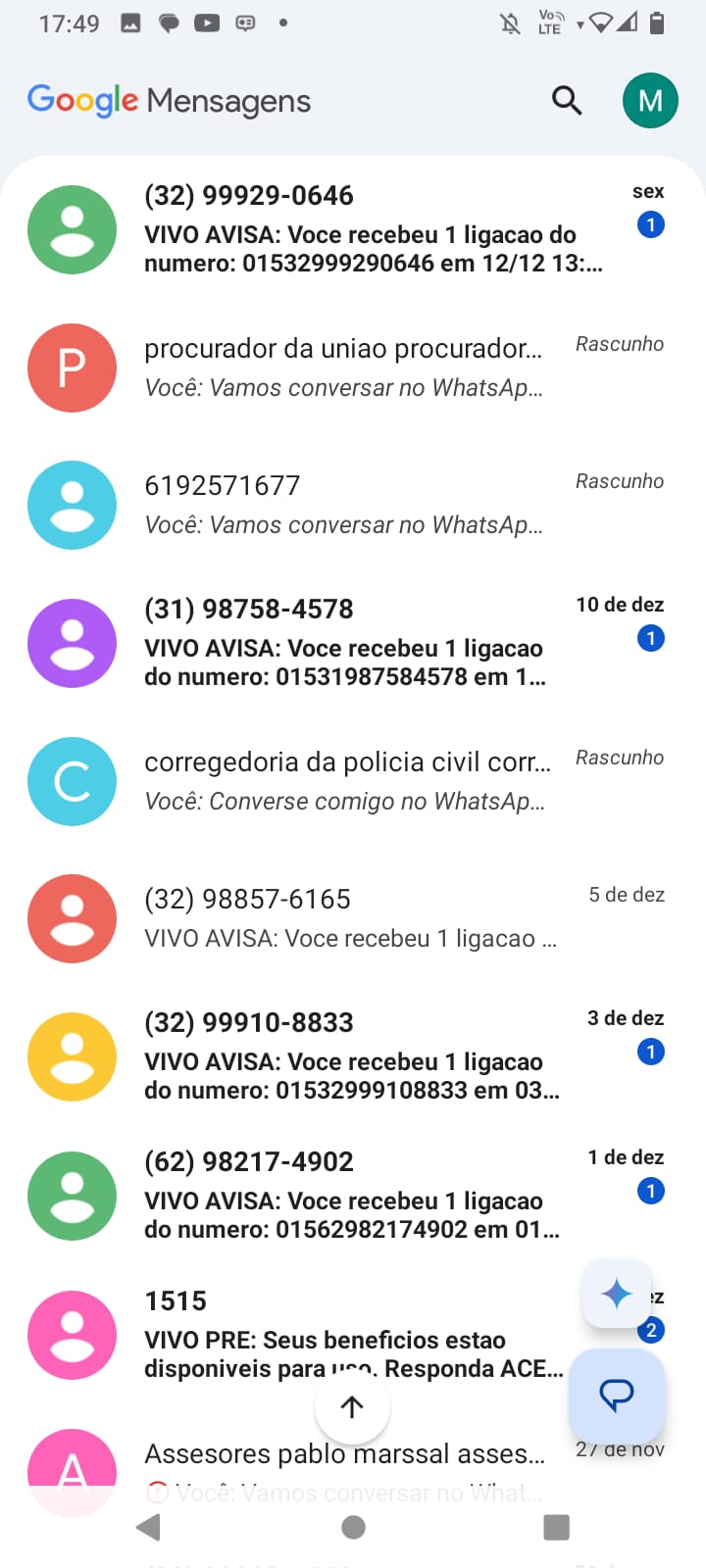Open the procurador da uniao draft thread
This screenshot has height=1568, width=706.
353,367
